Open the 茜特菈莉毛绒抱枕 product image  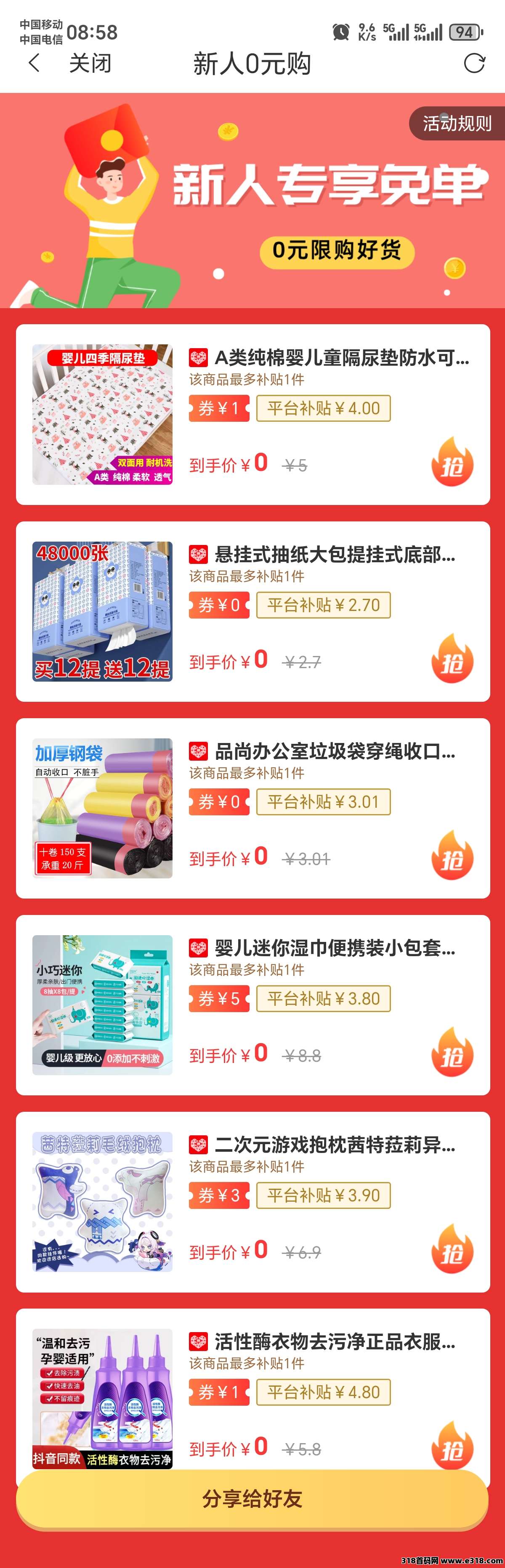click(102, 1202)
